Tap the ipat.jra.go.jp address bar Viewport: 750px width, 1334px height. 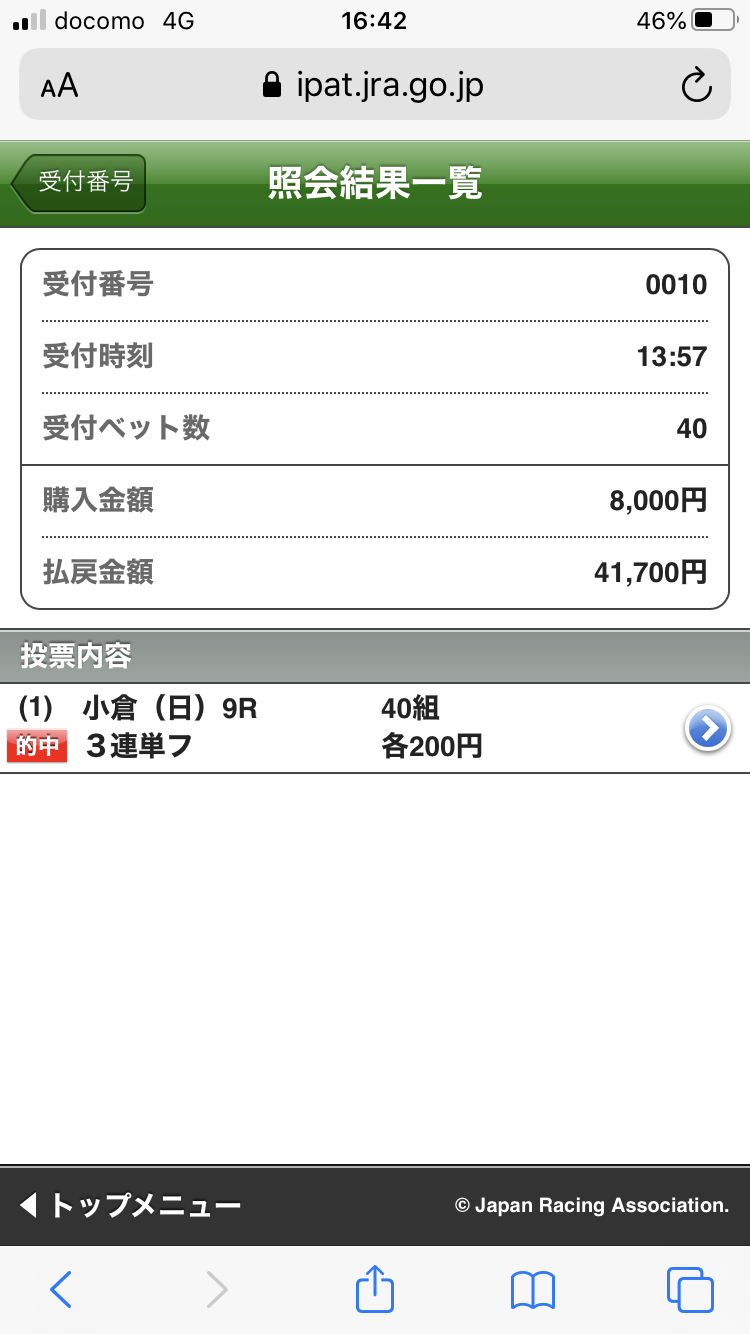point(374,85)
